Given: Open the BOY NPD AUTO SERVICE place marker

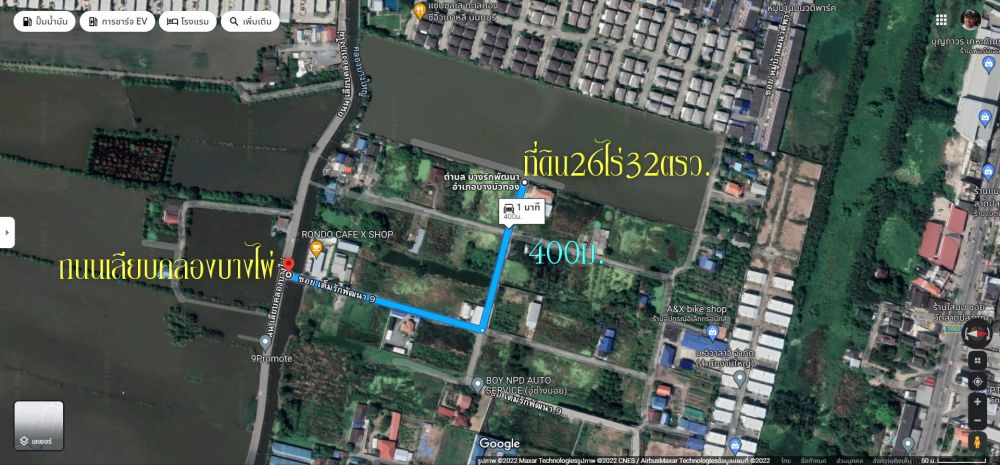Looking at the screenshot, I should [x=478, y=382].
